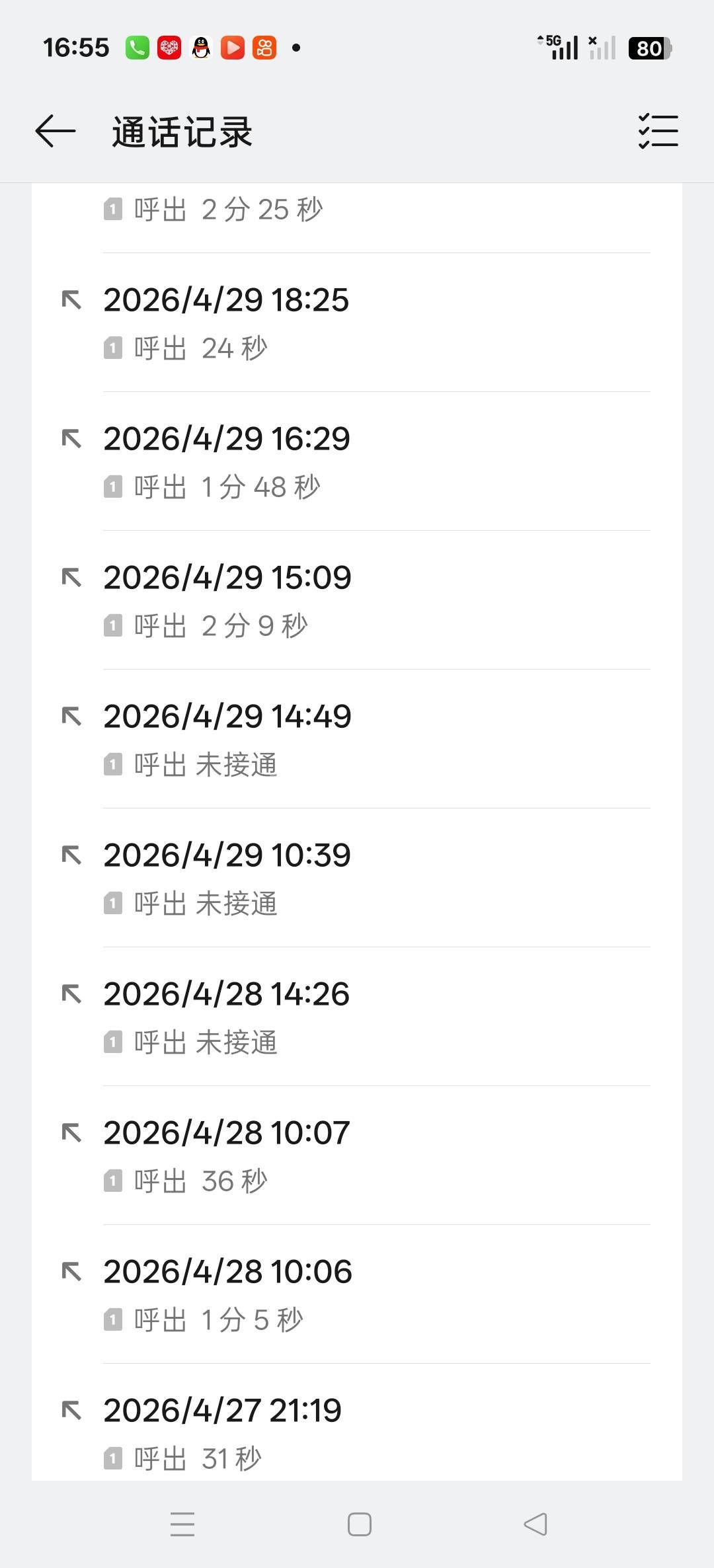Select the 2026/4/29 16:29 call entry
Viewport: 714px width, 1568px height.
[x=357, y=461]
